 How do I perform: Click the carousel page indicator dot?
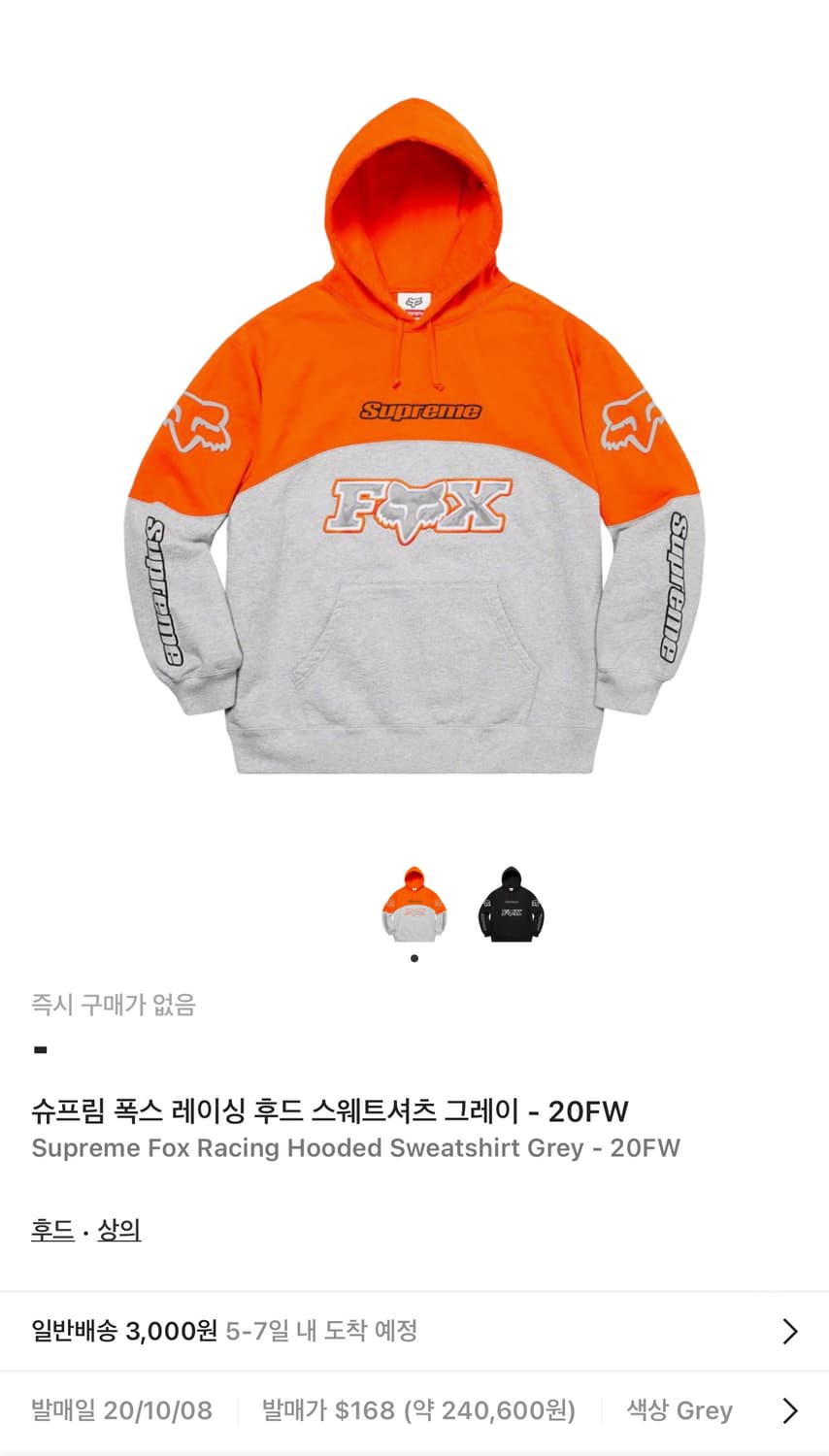coord(414,957)
